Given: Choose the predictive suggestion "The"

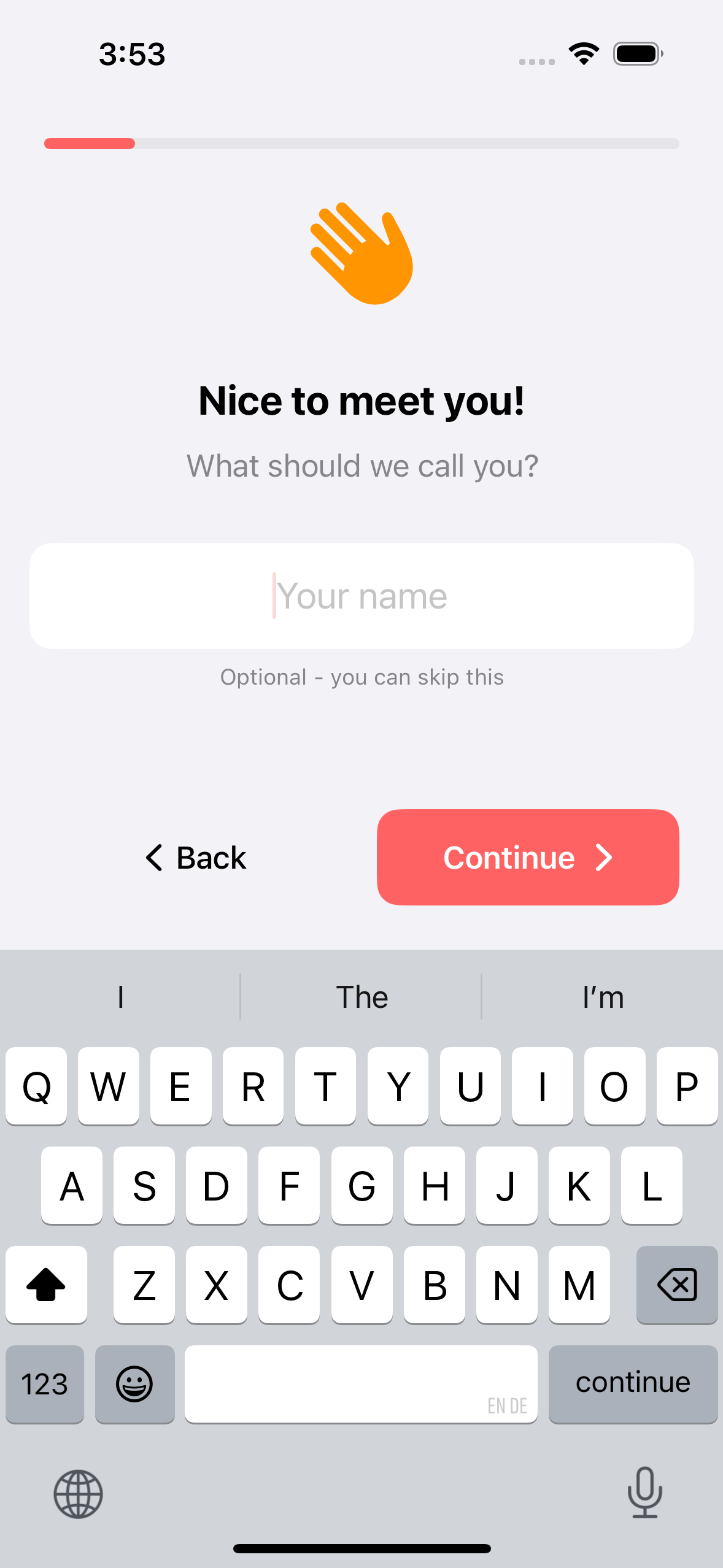Looking at the screenshot, I should (361, 997).
